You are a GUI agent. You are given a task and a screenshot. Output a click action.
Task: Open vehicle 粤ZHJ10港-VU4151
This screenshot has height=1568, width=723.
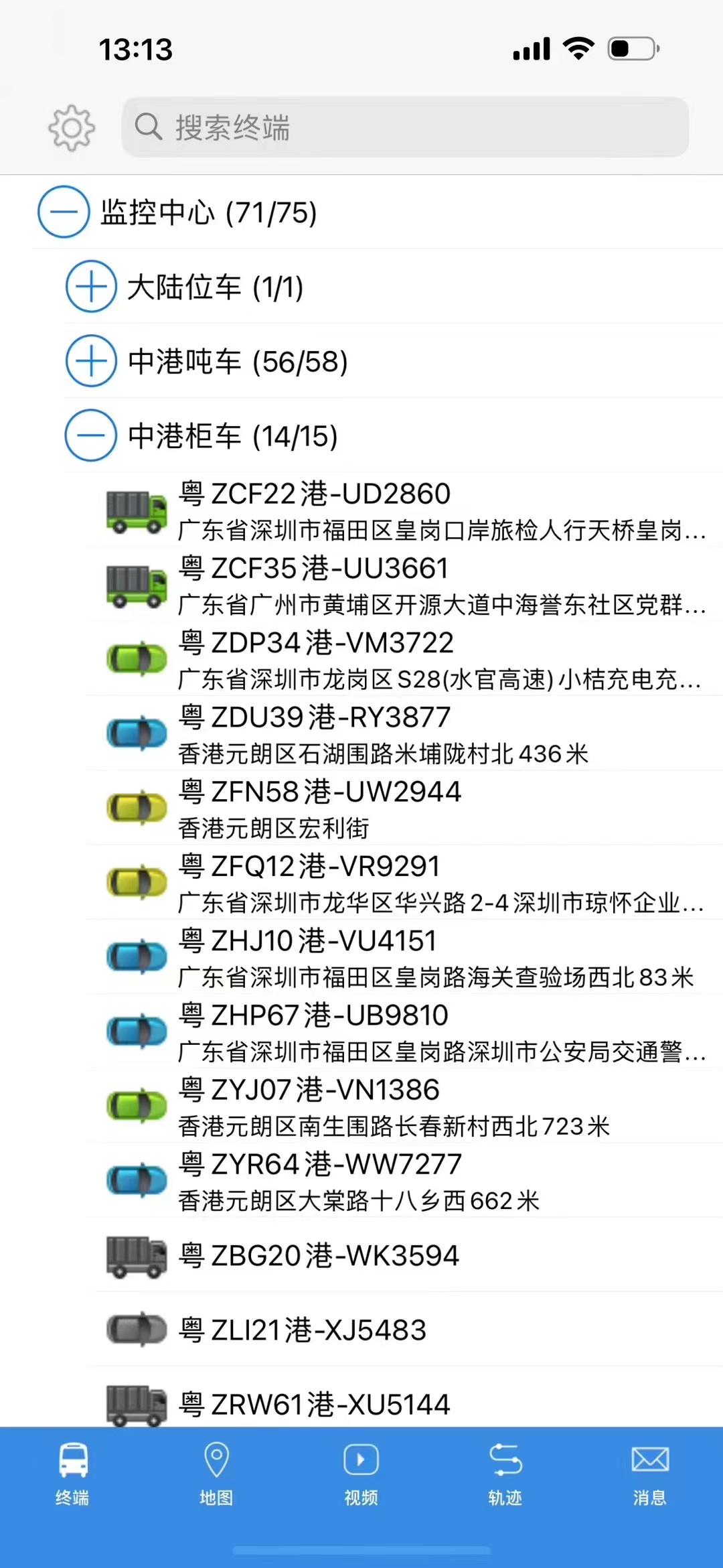pos(402,956)
